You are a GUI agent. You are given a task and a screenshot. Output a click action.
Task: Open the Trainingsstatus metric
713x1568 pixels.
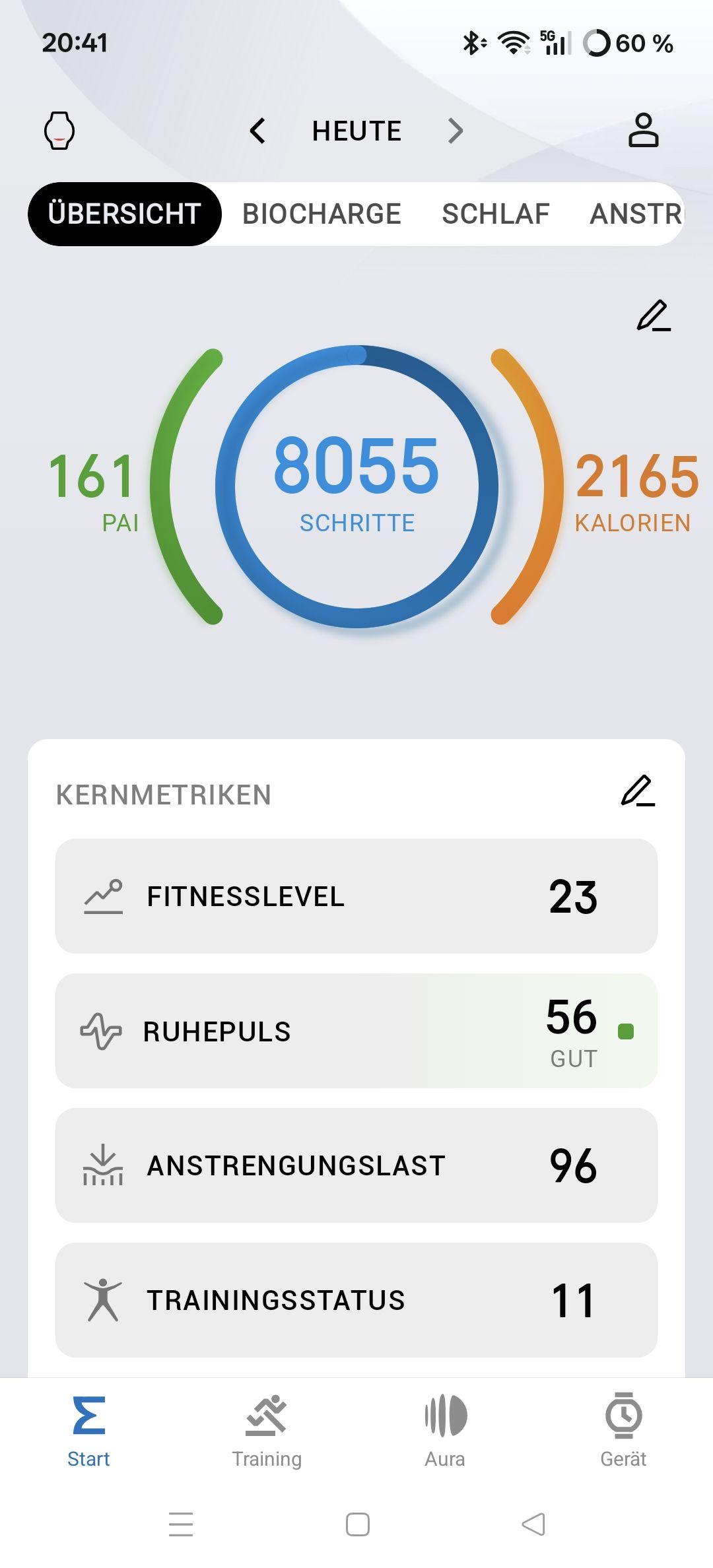[356, 1300]
